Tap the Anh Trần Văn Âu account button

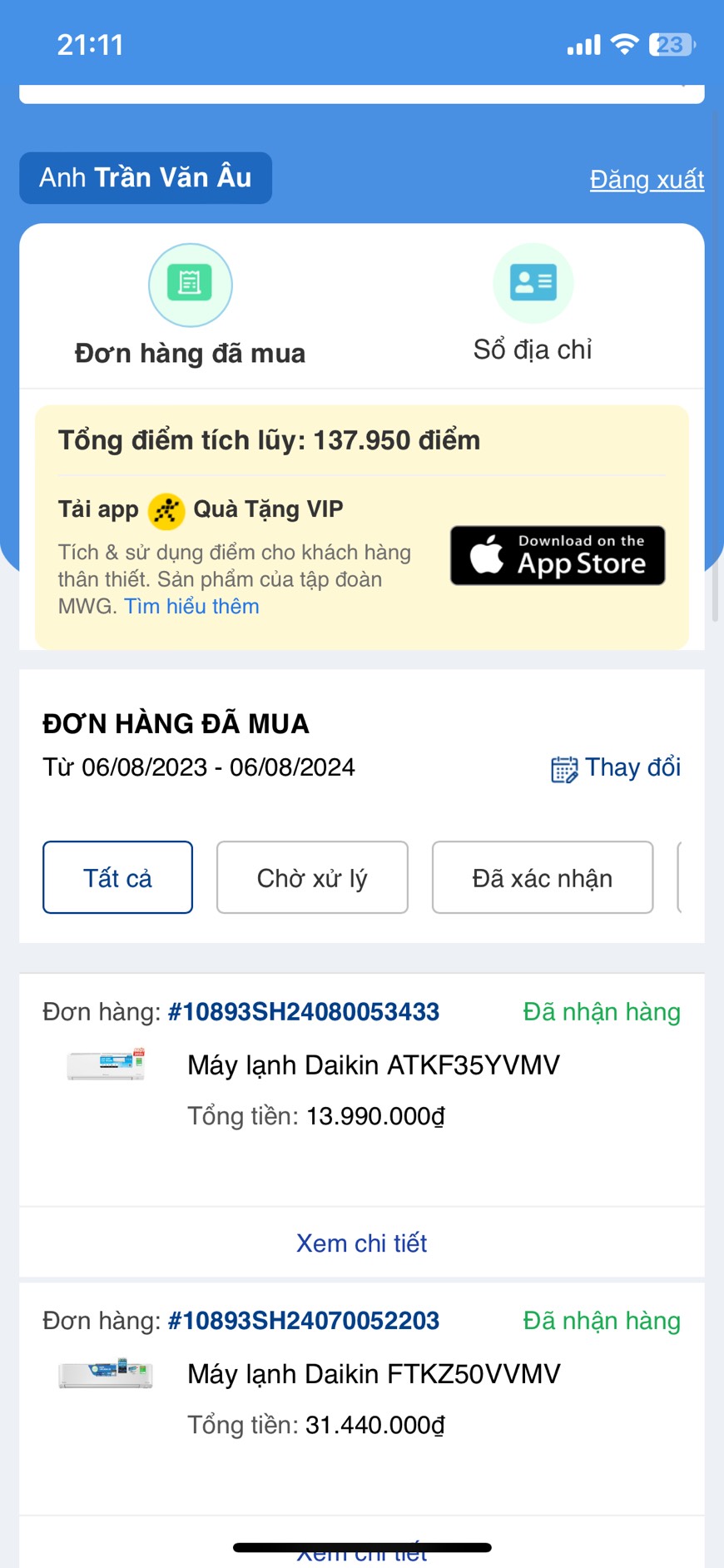point(146,177)
